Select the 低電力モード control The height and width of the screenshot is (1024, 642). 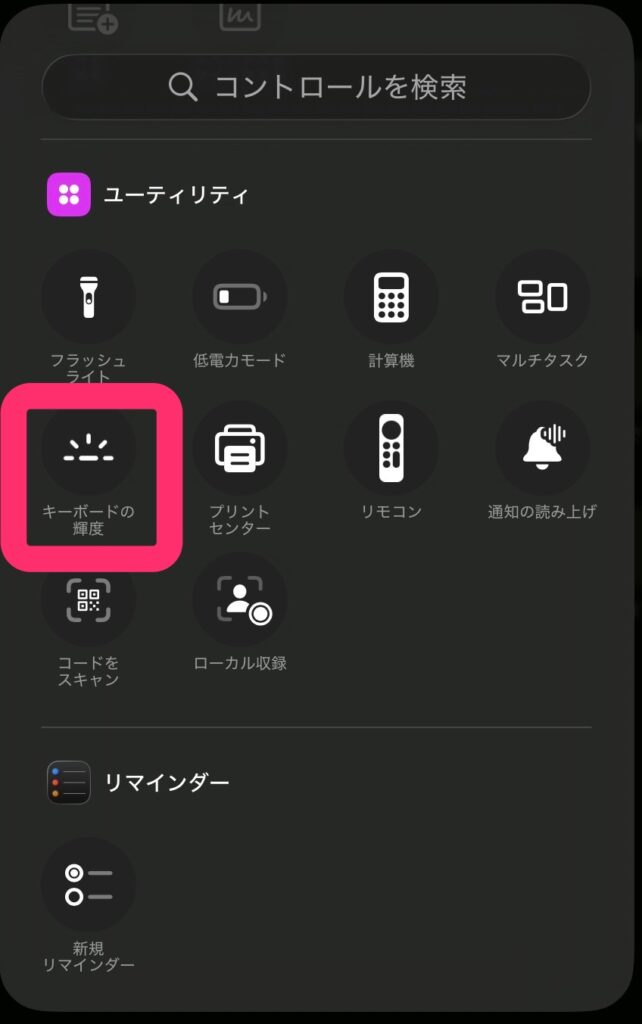coord(240,297)
